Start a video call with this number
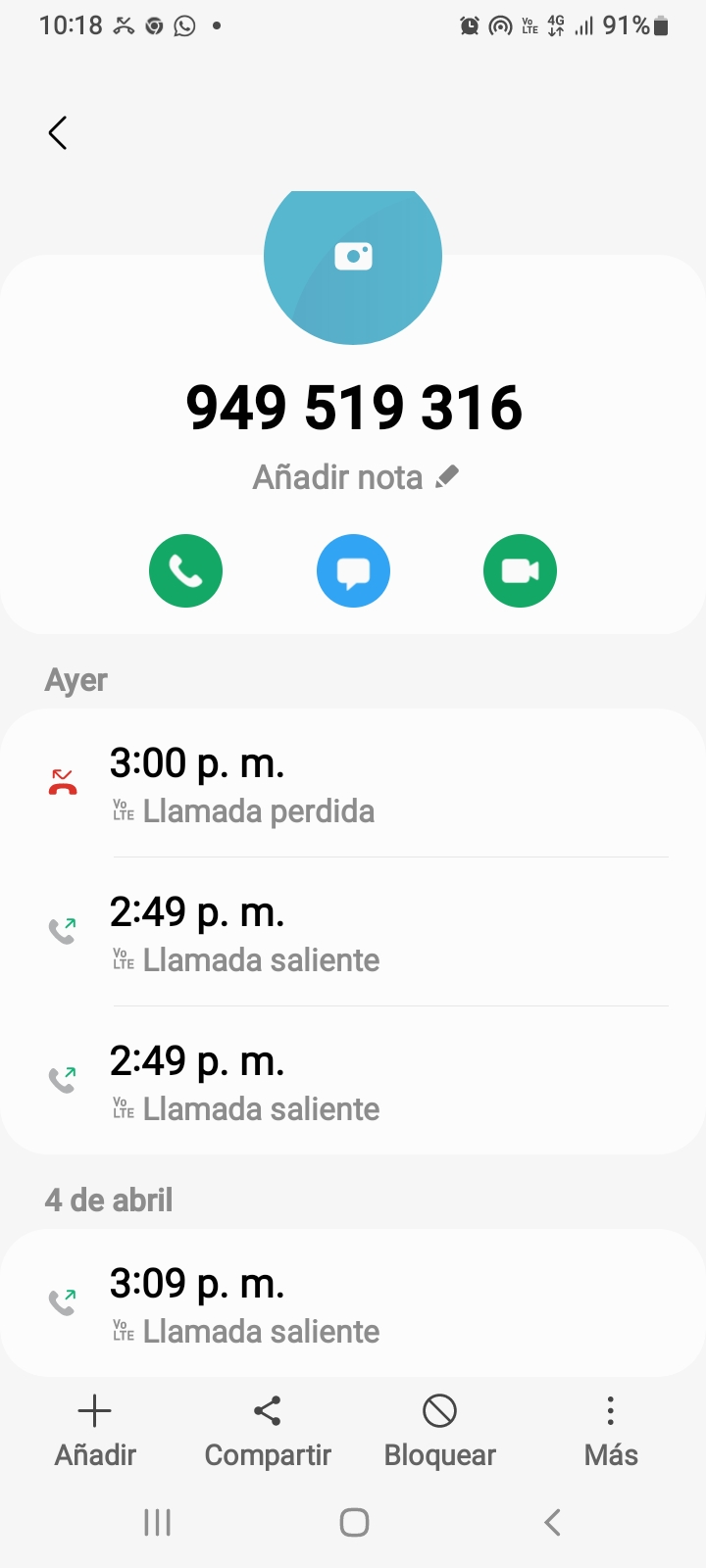706x1568 pixels. tap(520, 570)
